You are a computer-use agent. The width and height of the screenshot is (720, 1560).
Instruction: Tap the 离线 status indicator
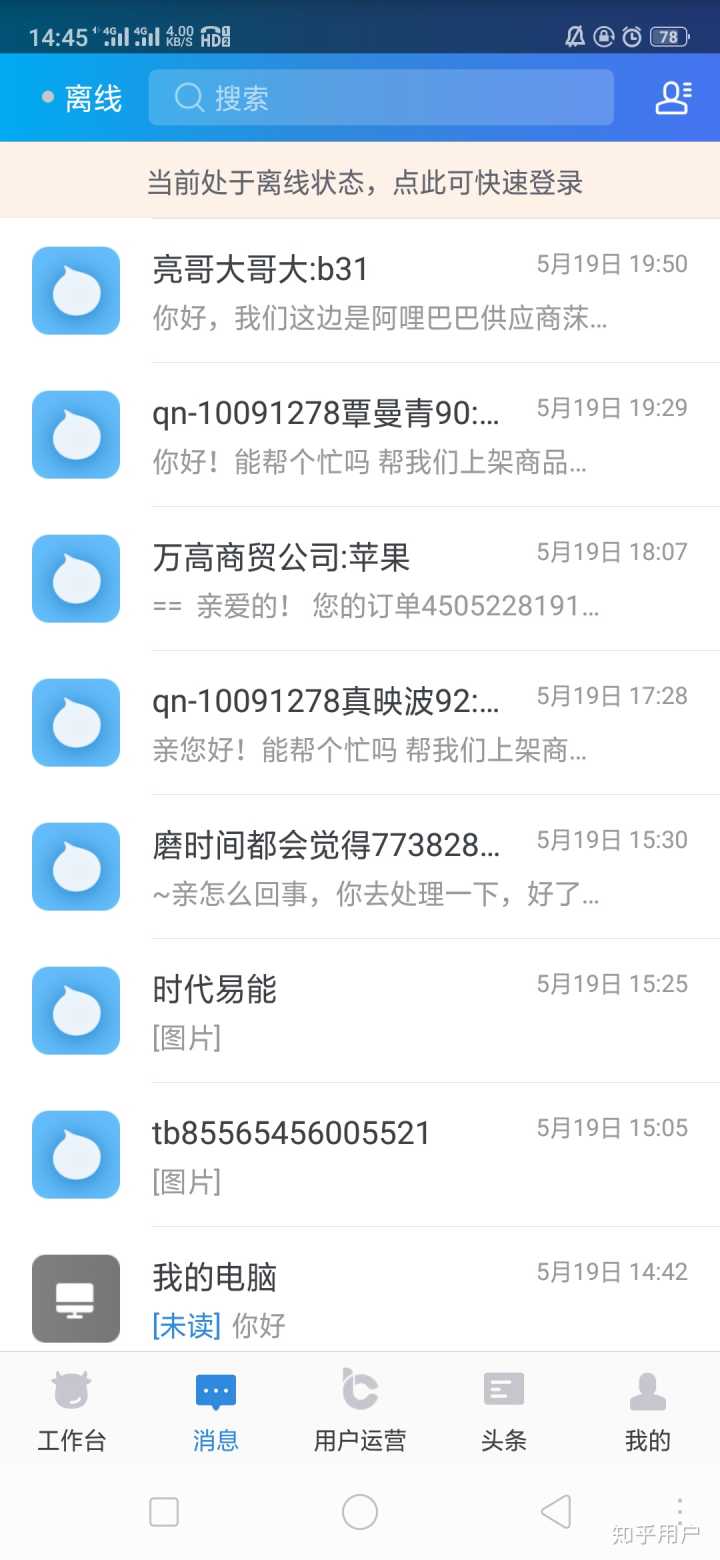pos(83,98)
